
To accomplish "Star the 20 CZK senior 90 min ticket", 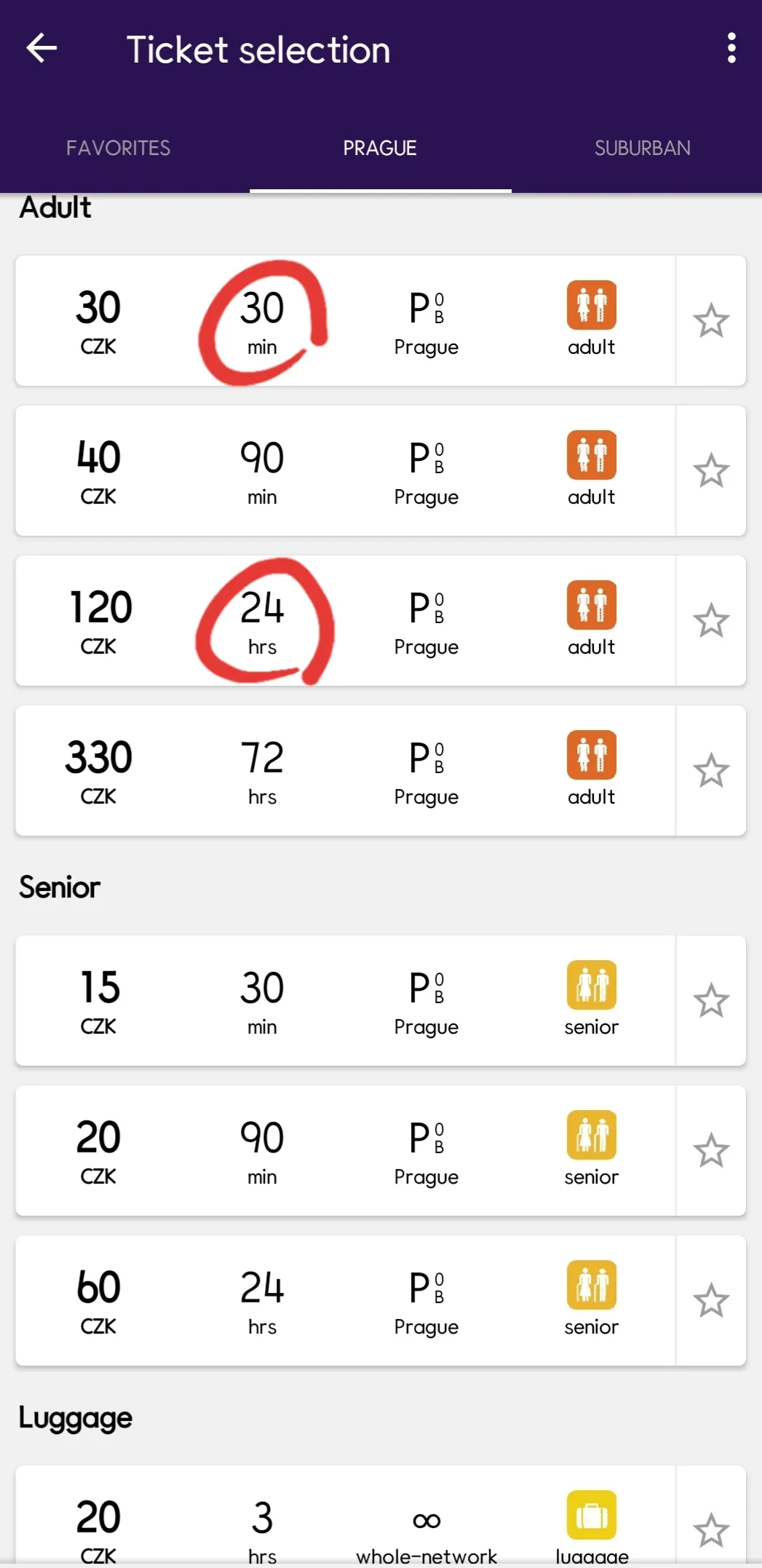I will point(711,1151).
